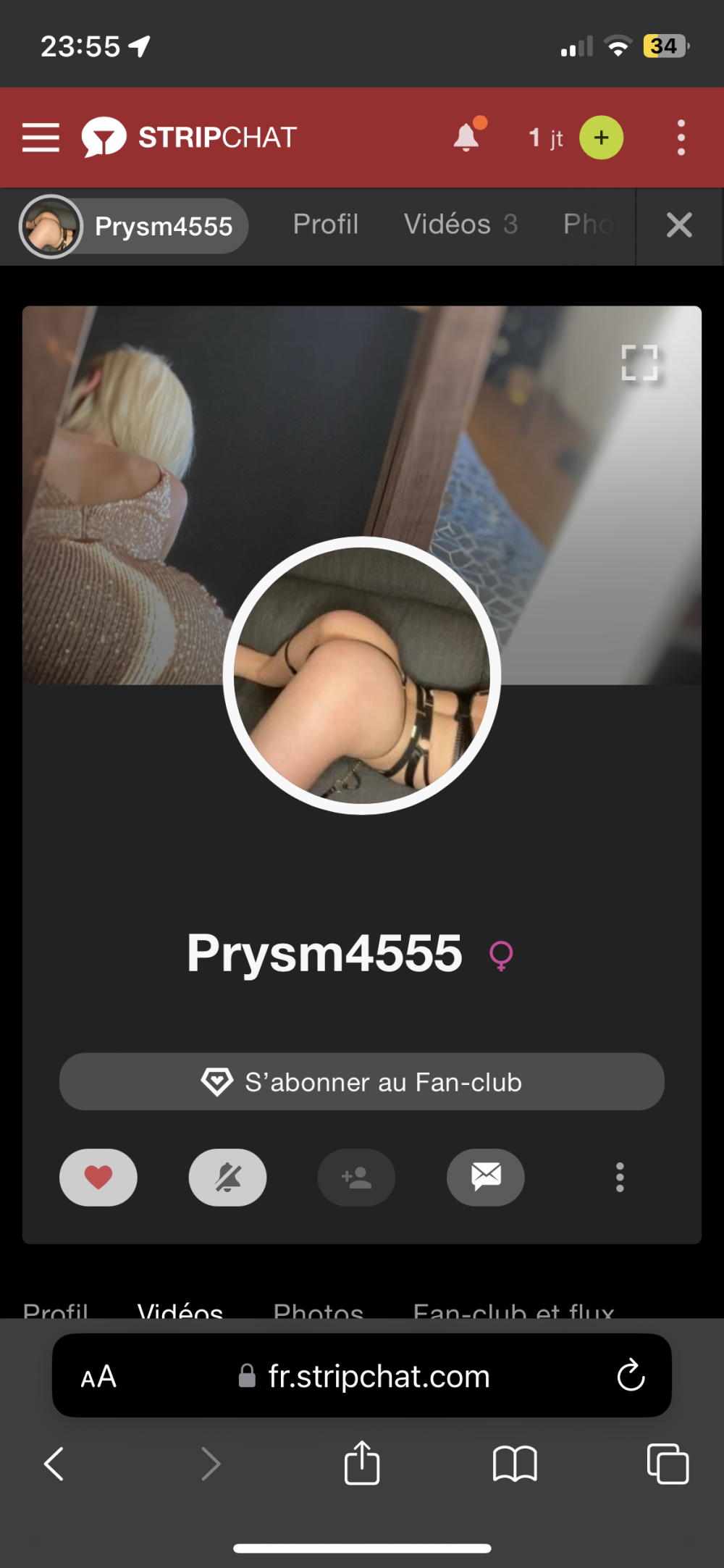Select the lower Photos tab
Screen dimensions: 724x1568
(x=319, y=1309)
